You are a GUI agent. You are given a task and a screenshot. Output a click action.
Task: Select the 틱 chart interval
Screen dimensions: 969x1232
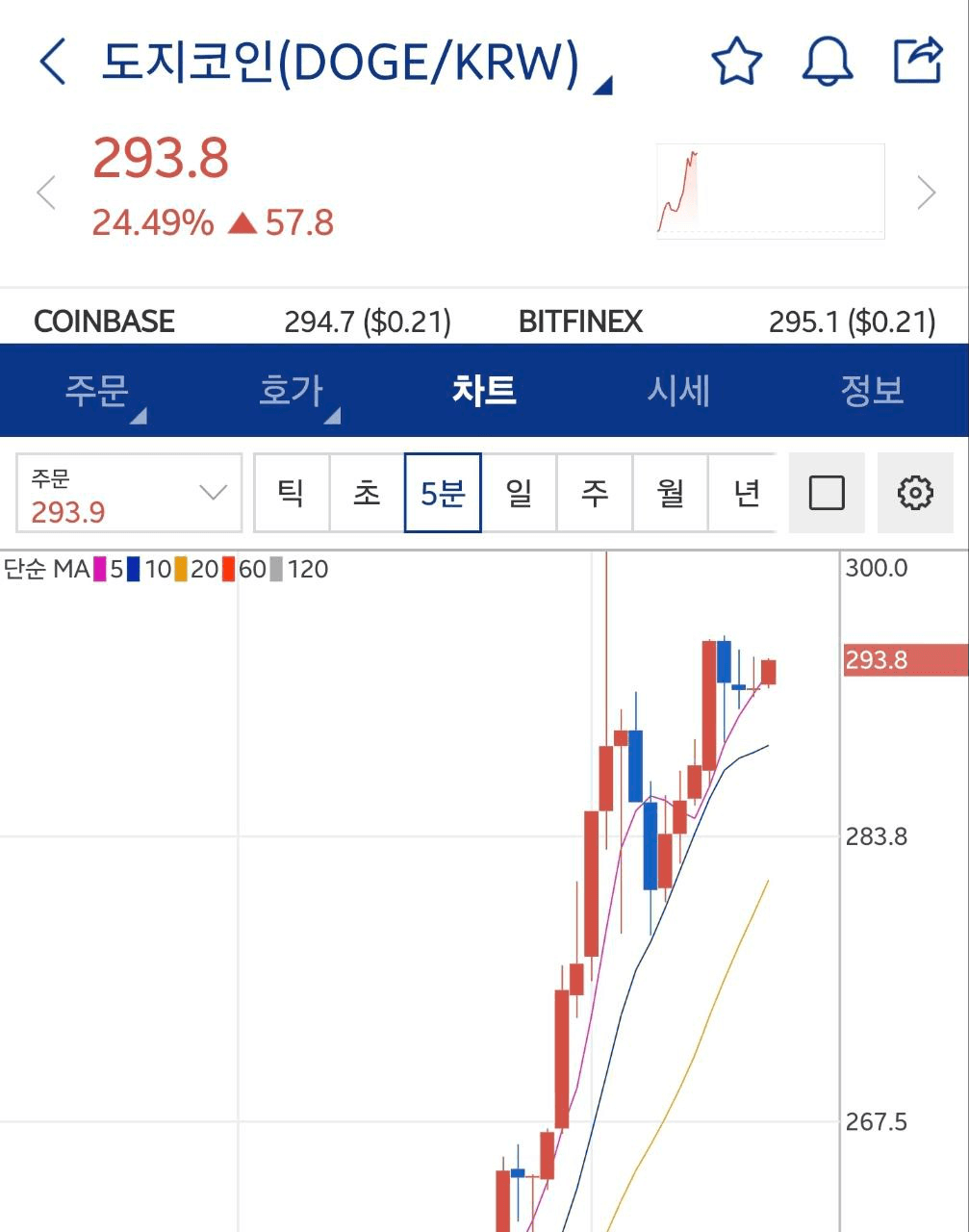[x=292, y=494]
